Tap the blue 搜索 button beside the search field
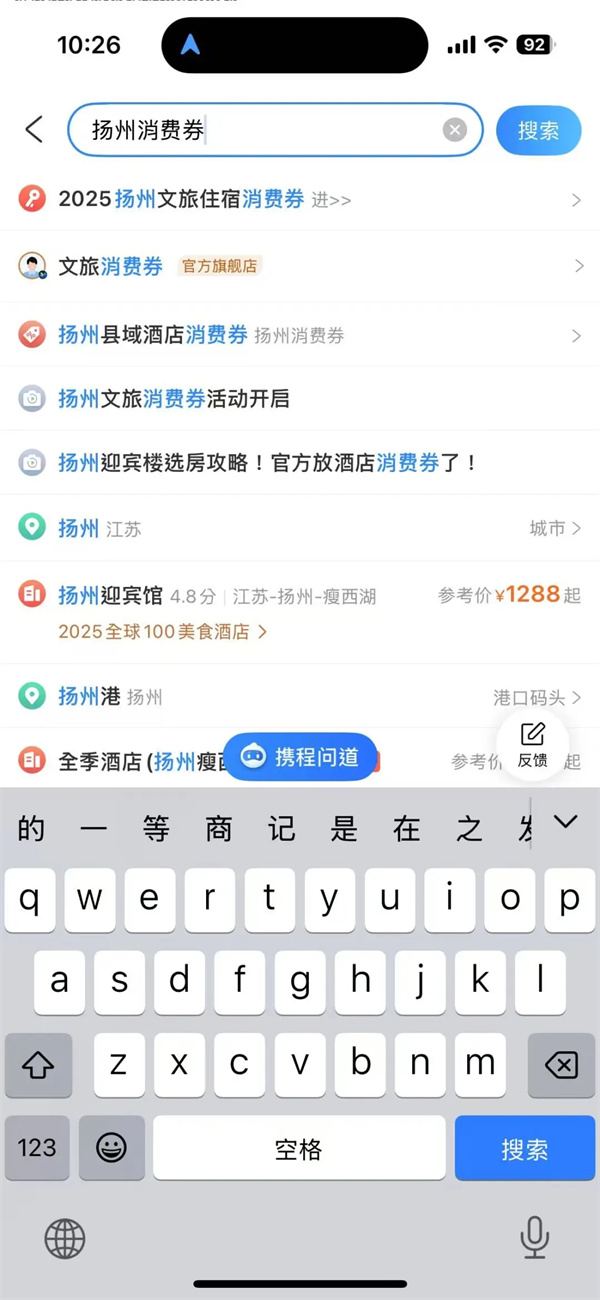 coord(538,130)
